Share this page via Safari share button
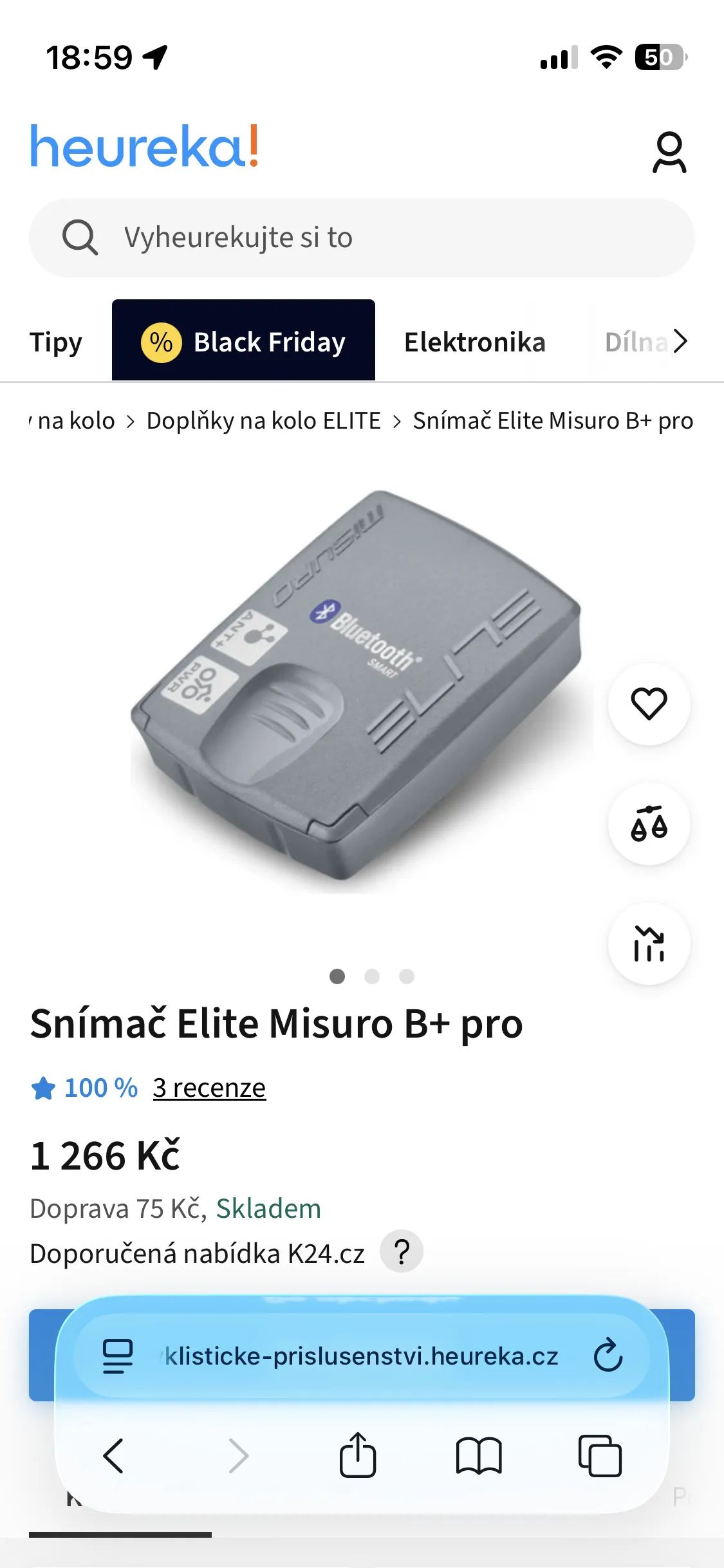Image resolution: width=724 pixels, height=1568 pixels. (358, 1455)
